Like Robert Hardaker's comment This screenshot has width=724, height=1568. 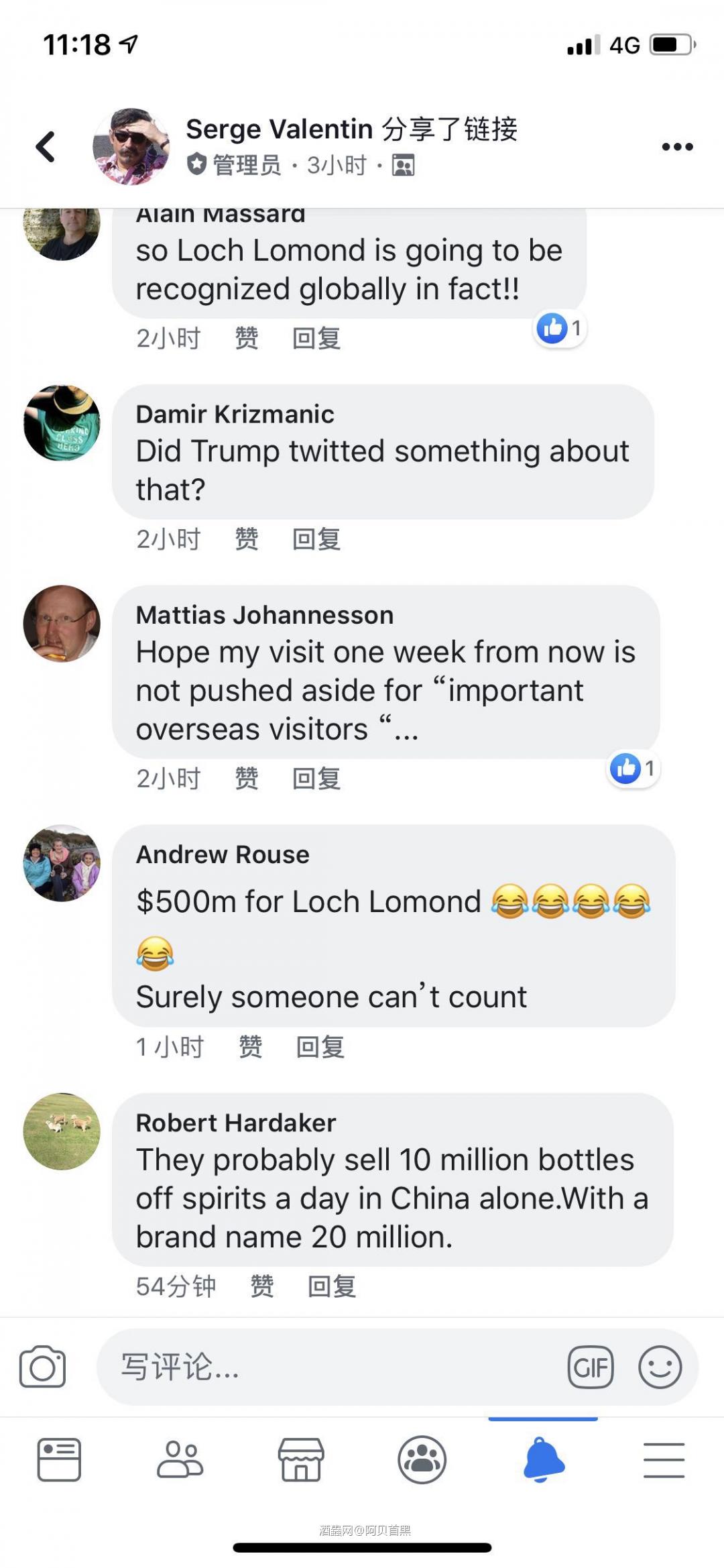tap(261, 1286)
